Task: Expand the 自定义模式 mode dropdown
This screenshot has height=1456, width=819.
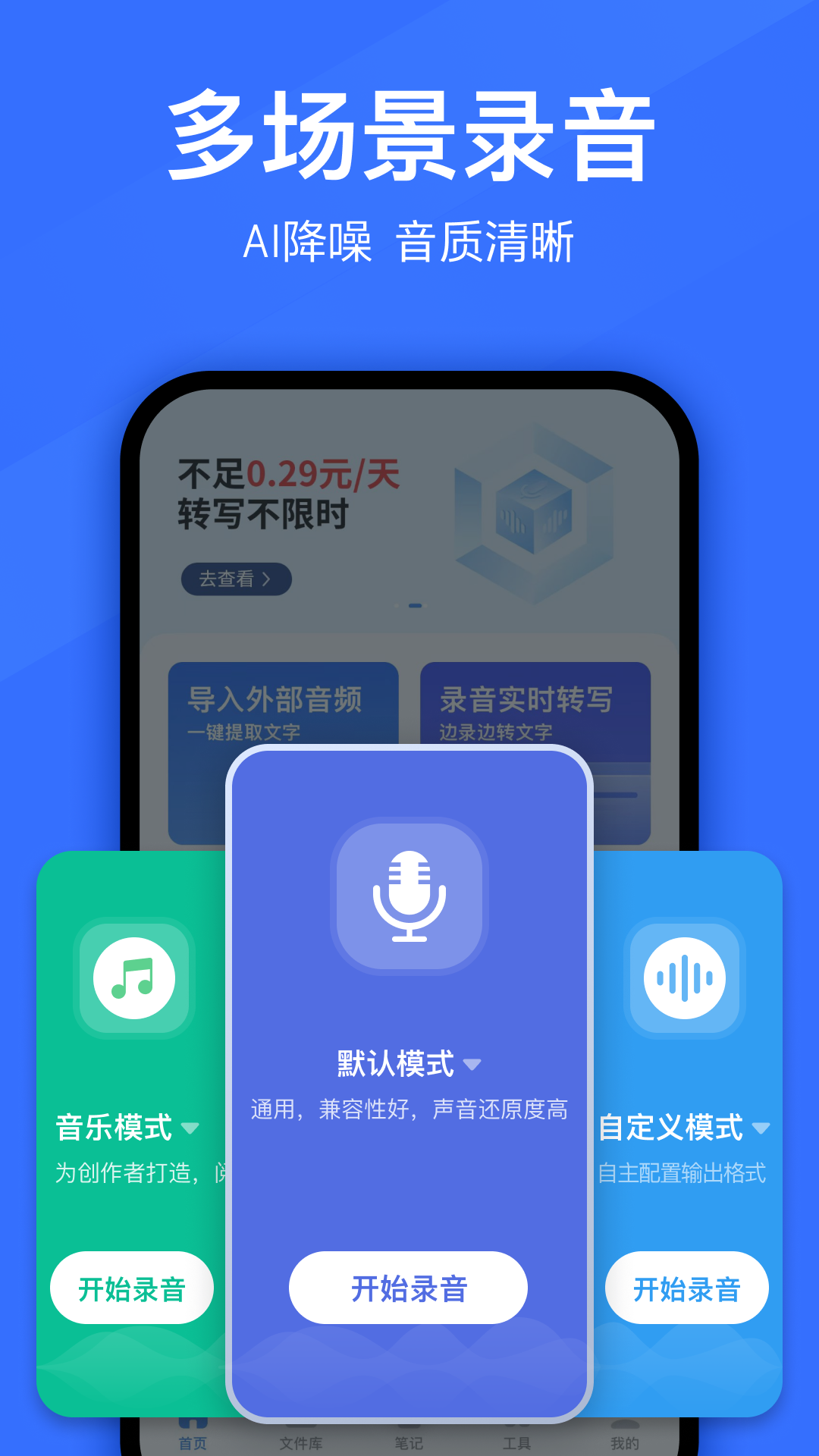Action: click(762, 1128)
